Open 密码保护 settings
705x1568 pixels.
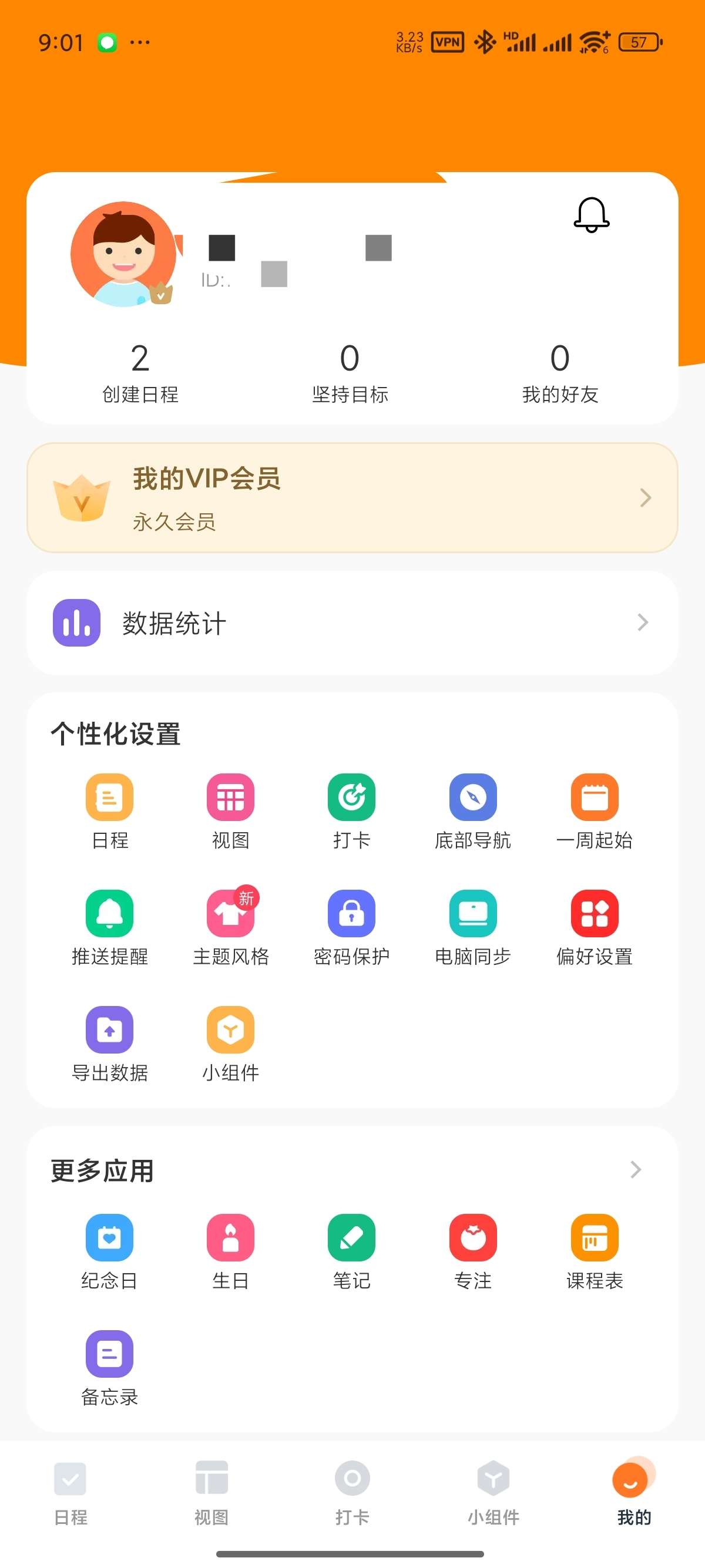tap(351, 913)
